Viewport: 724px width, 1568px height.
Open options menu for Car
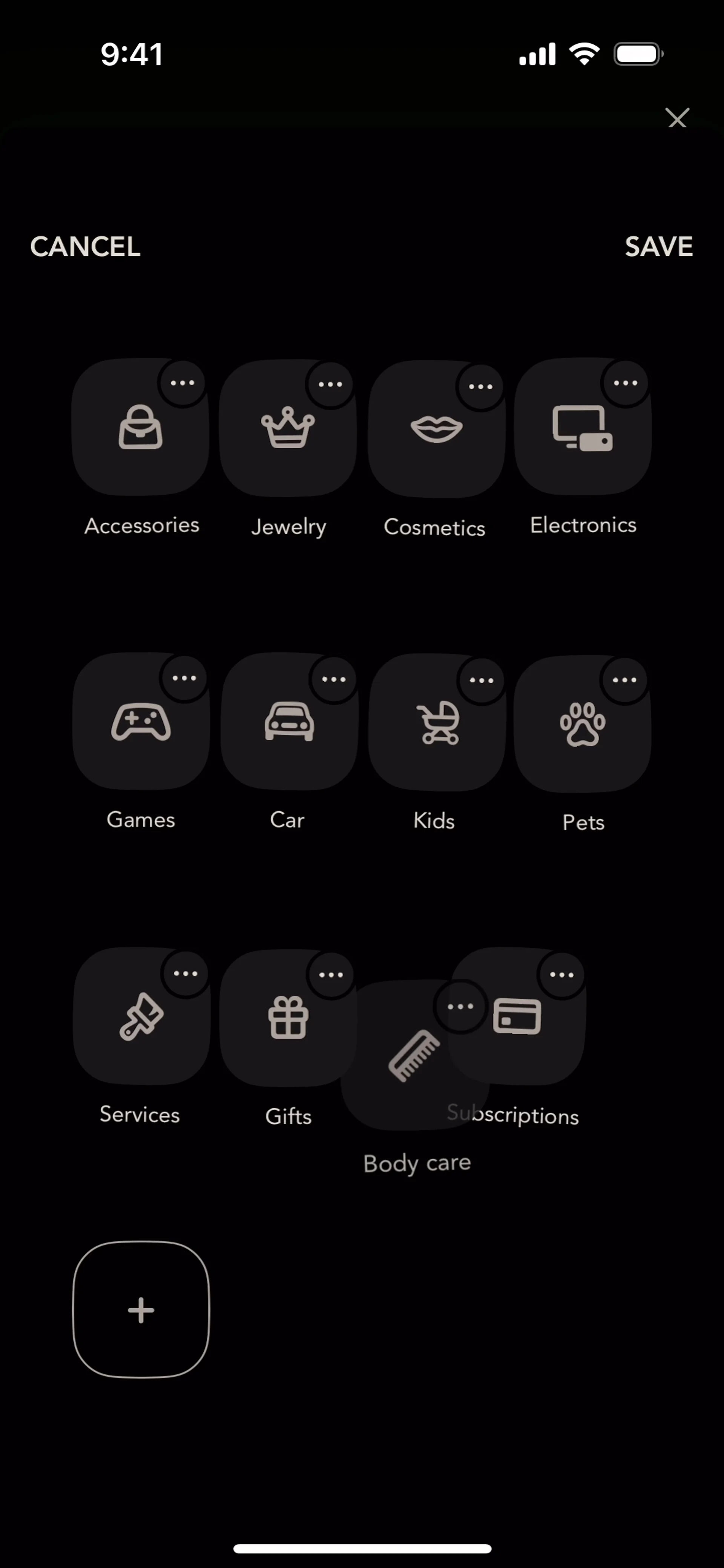pyautogui.click(x=333, y=679)
